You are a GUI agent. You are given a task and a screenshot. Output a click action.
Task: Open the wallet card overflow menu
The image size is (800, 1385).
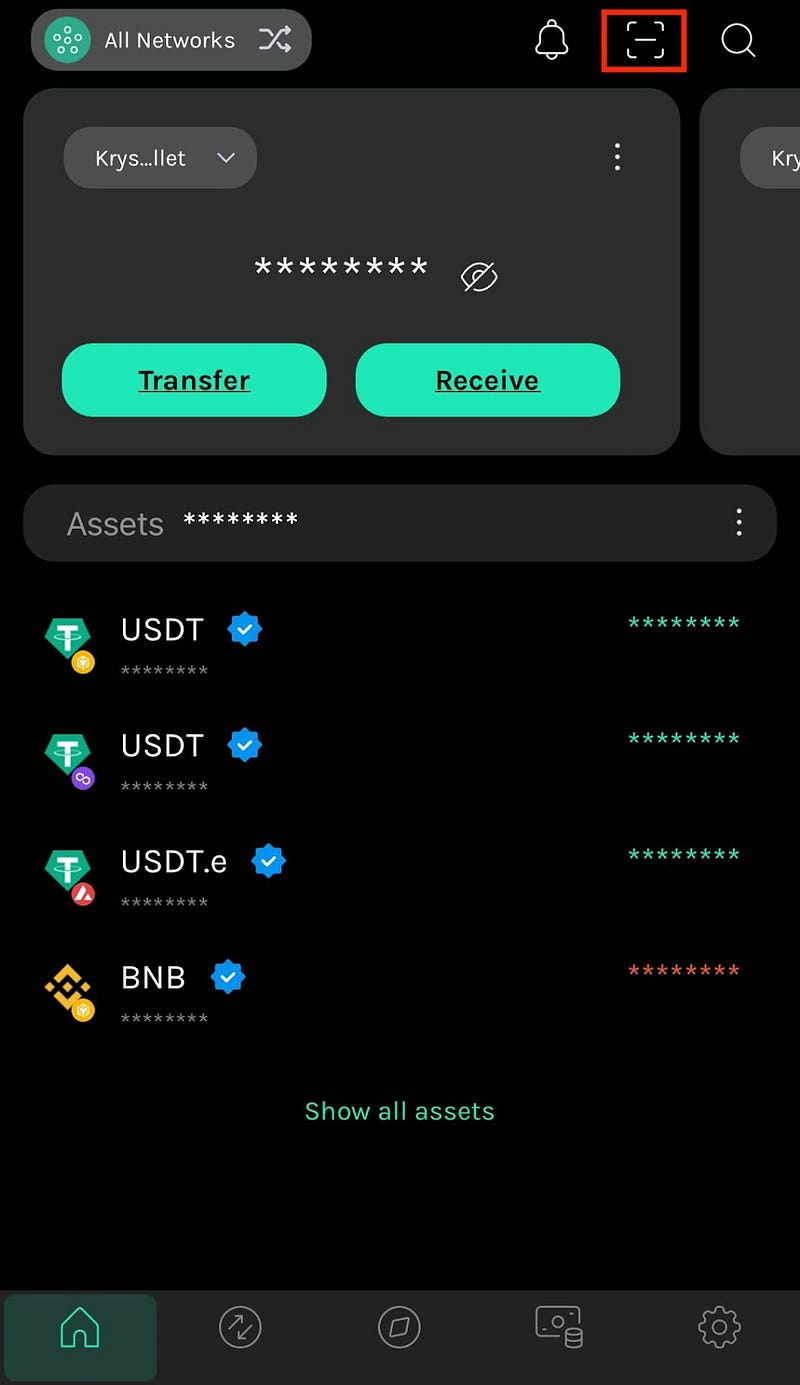tap(617, 157)
